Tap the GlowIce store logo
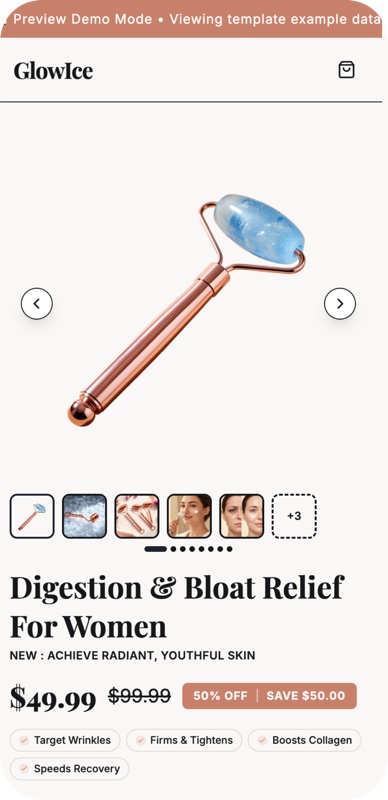 [x=53, y=70]
